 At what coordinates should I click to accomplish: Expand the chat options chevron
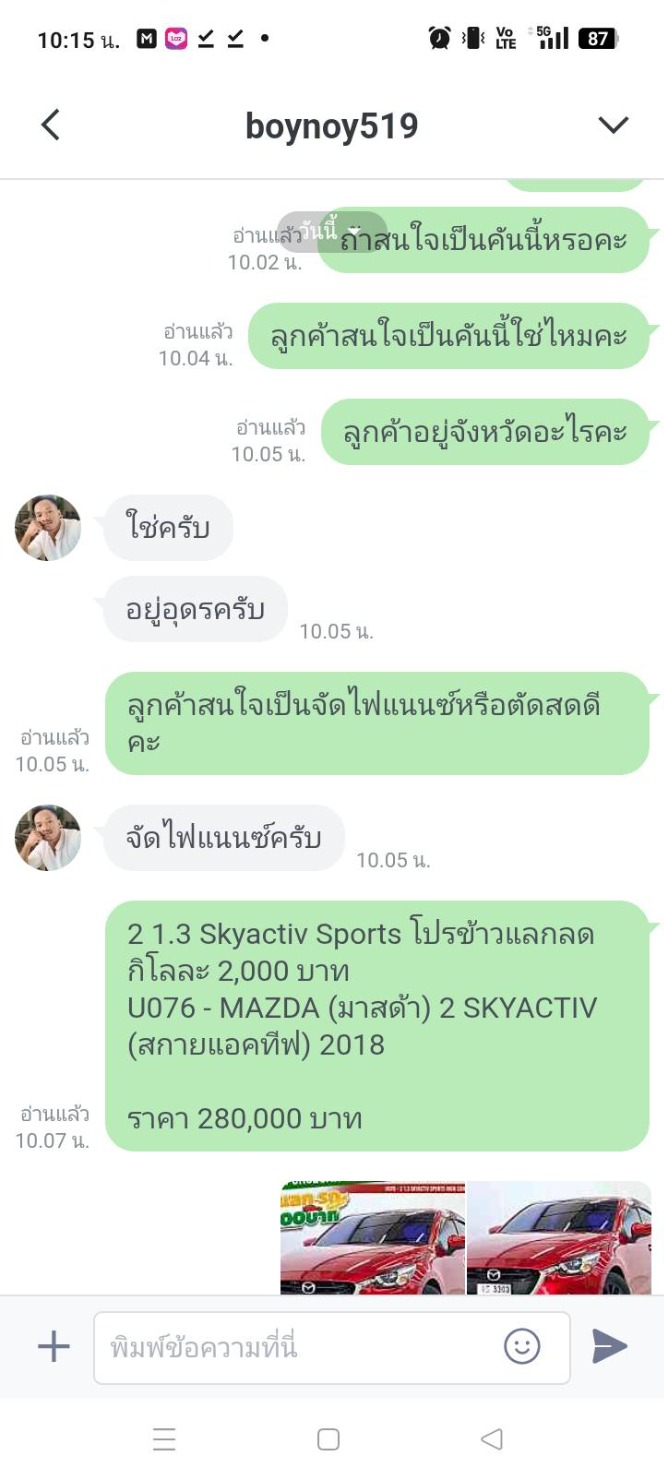coord(612,125)
